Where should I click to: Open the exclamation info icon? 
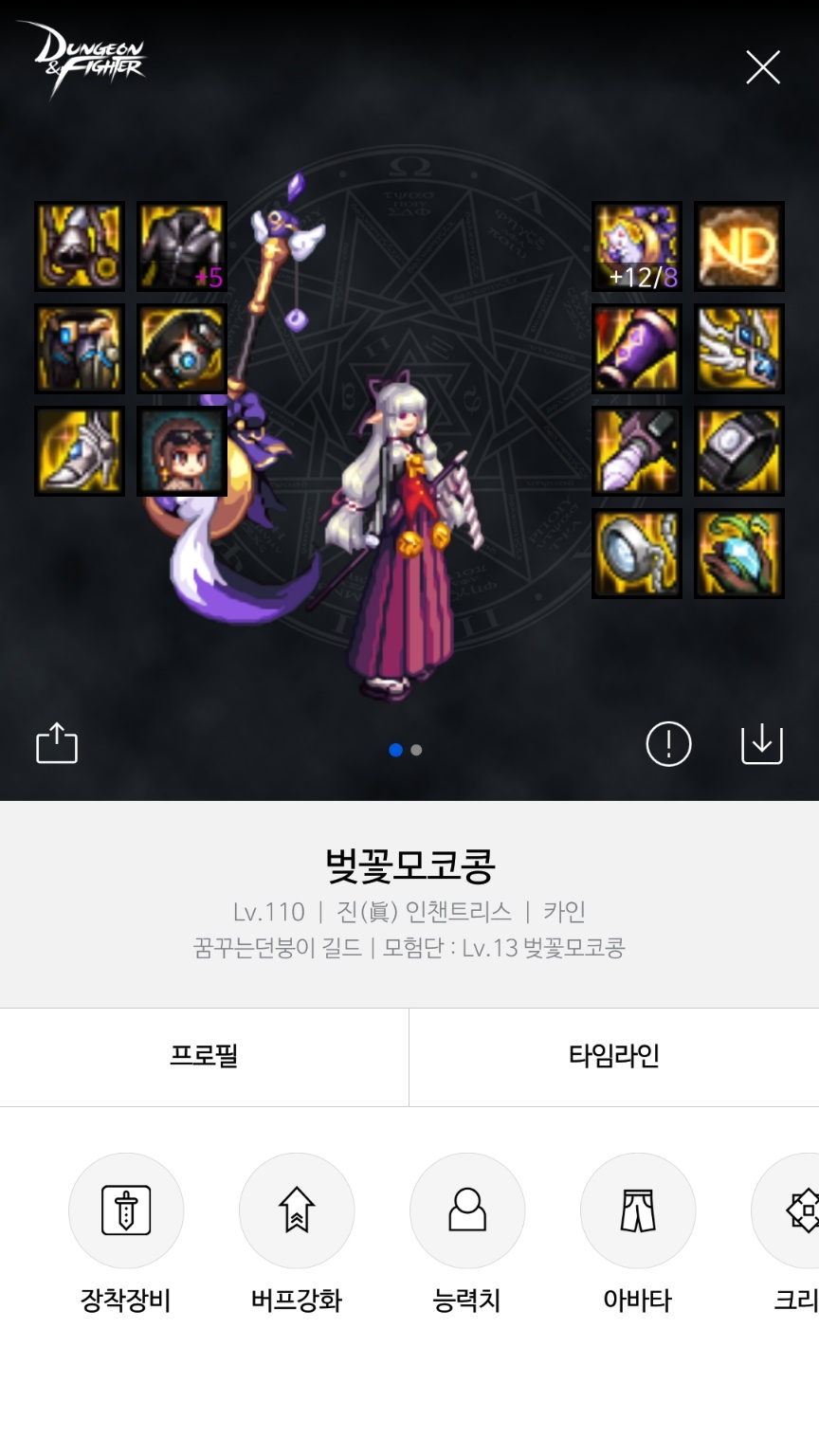(x=668, y=743)
